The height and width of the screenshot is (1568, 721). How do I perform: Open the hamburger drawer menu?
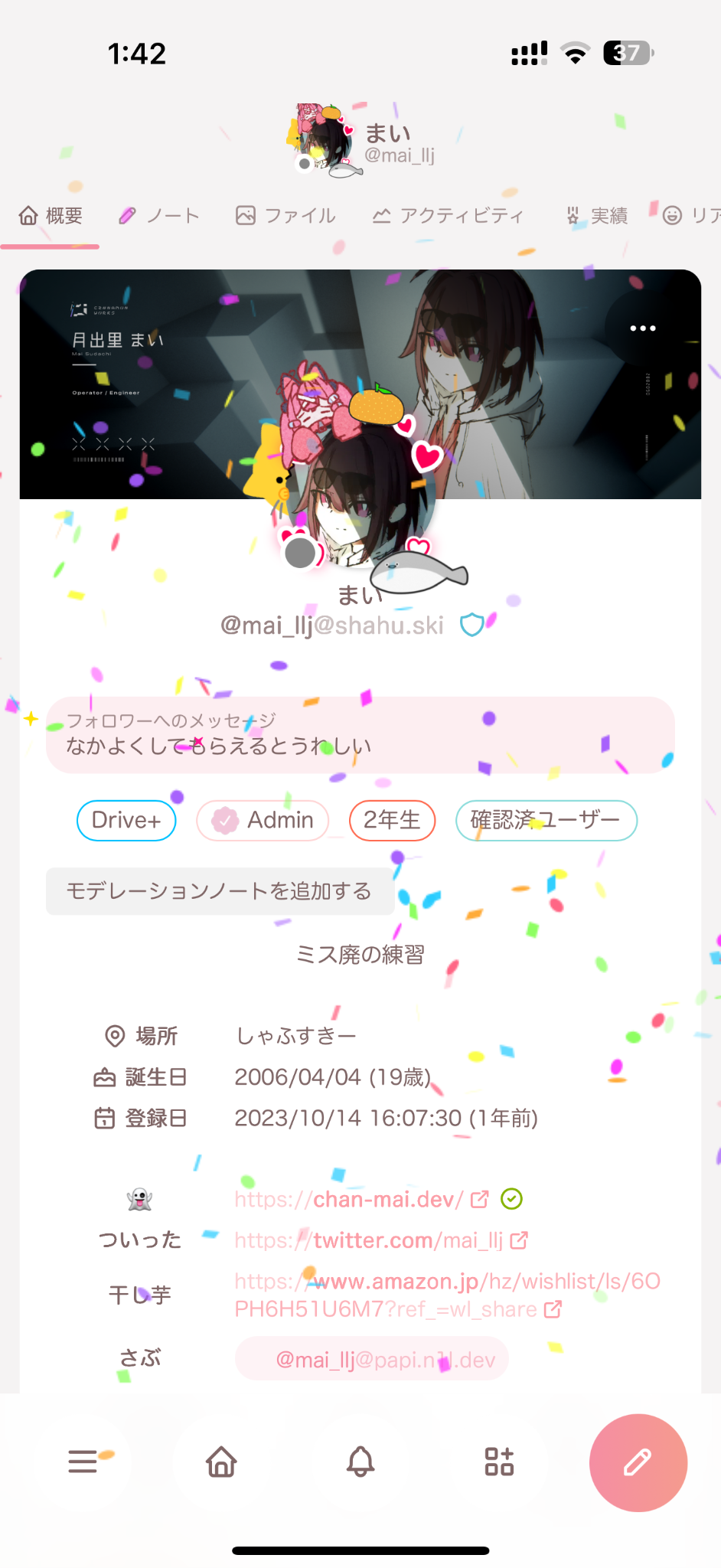[83, 1462]
